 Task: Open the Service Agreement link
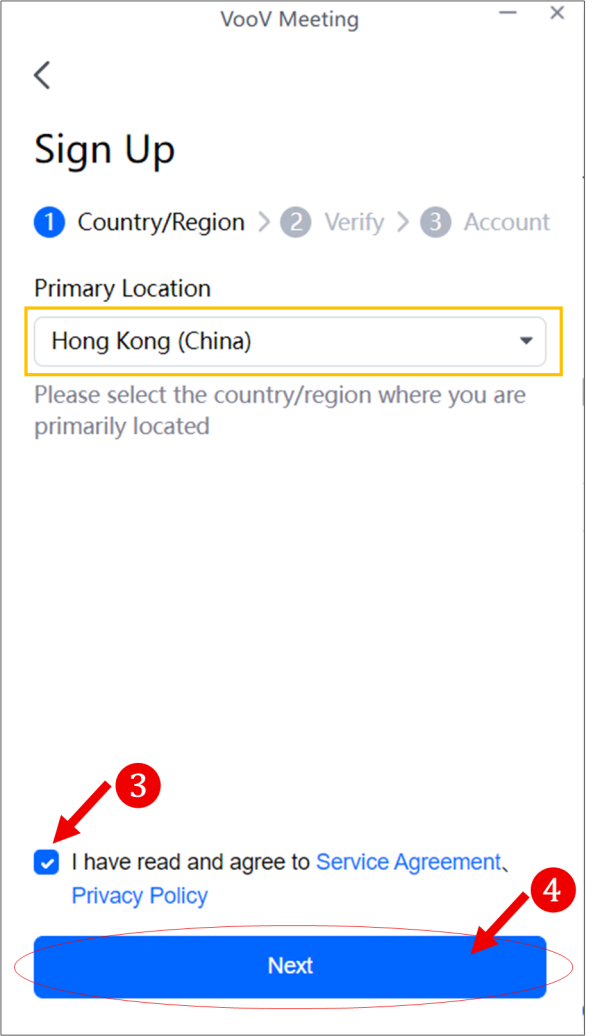pyautogui.click(x=408, y=862)
